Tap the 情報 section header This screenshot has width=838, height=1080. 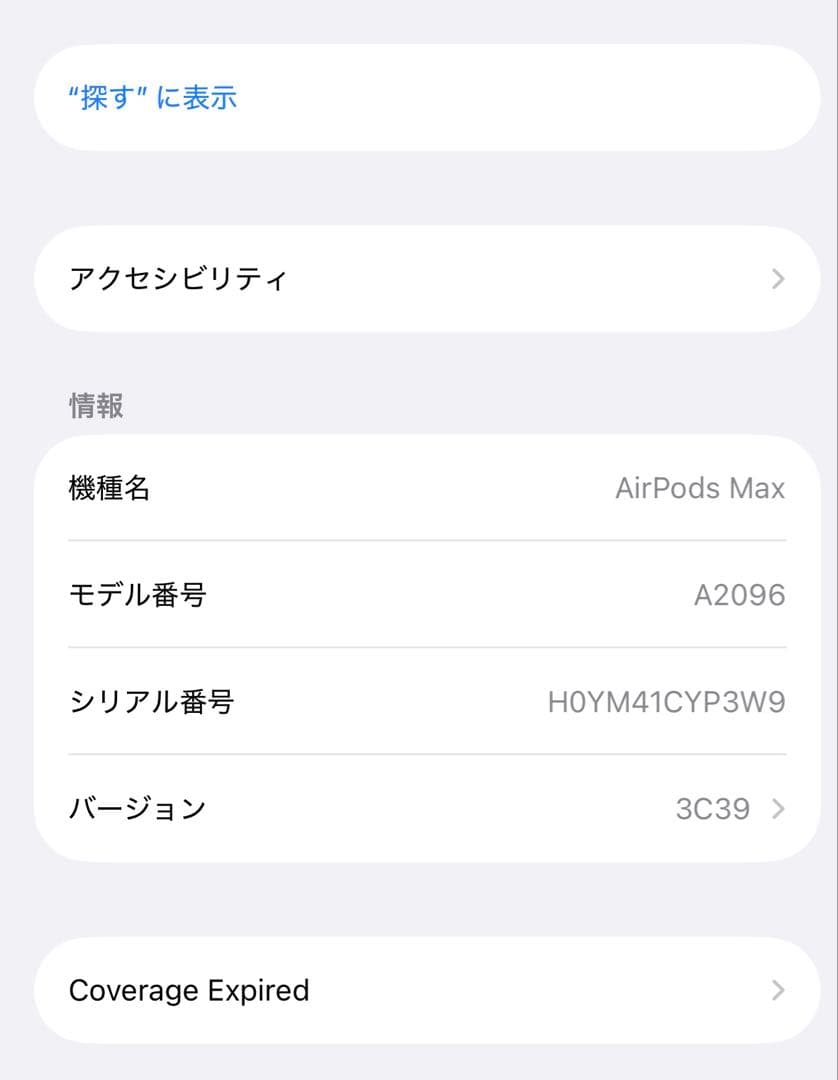click(x=95, y=406)
